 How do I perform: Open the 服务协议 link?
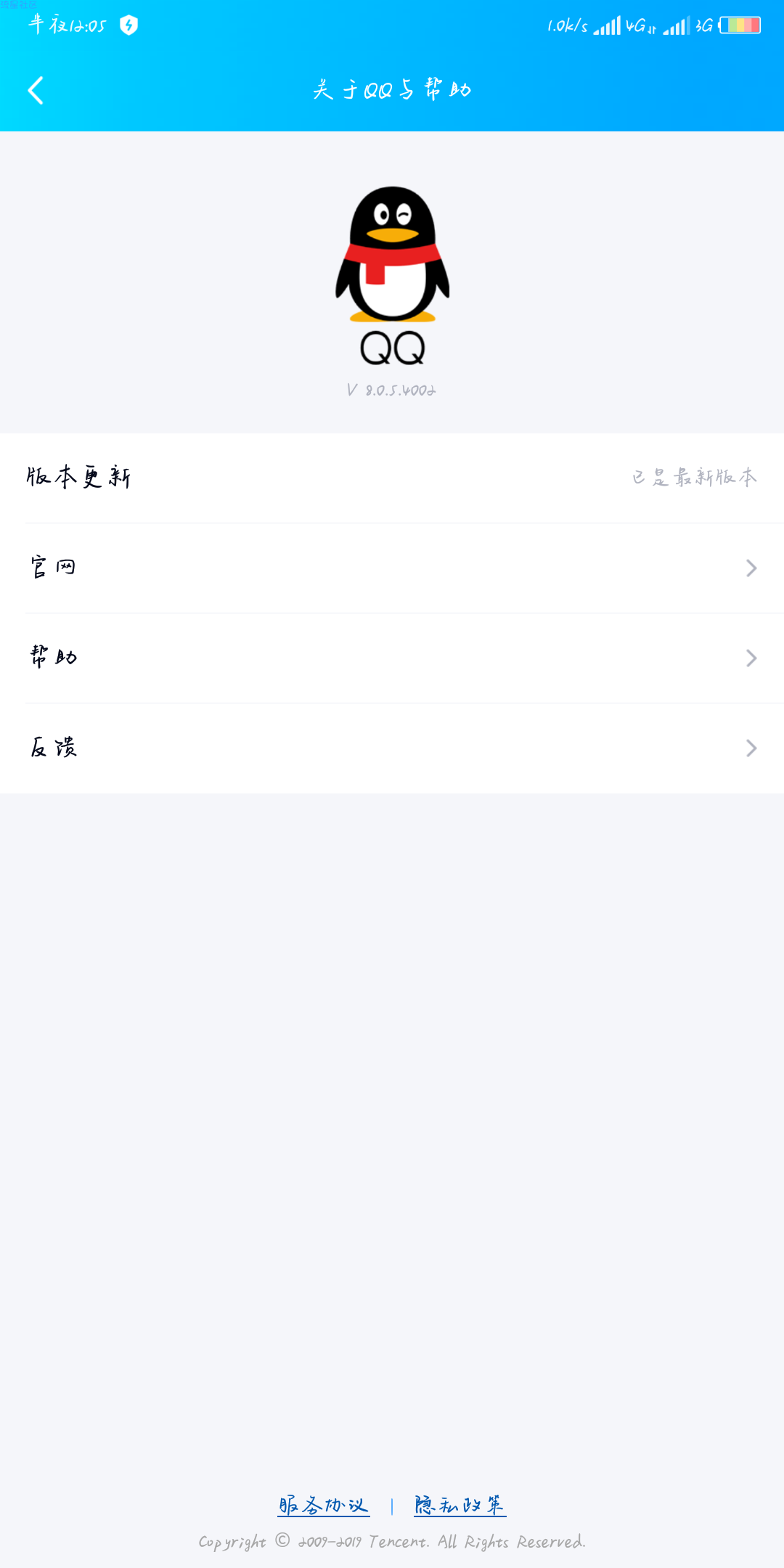pos(324,1506)
